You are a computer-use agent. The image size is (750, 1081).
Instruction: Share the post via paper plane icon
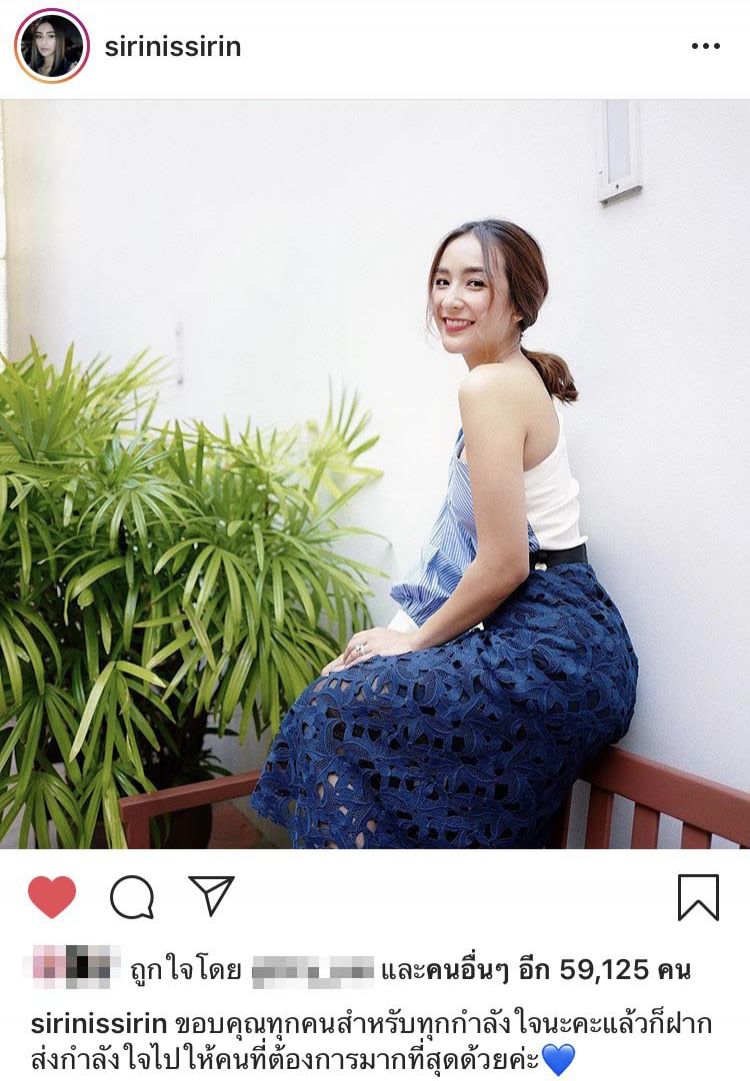click(211, 896)
